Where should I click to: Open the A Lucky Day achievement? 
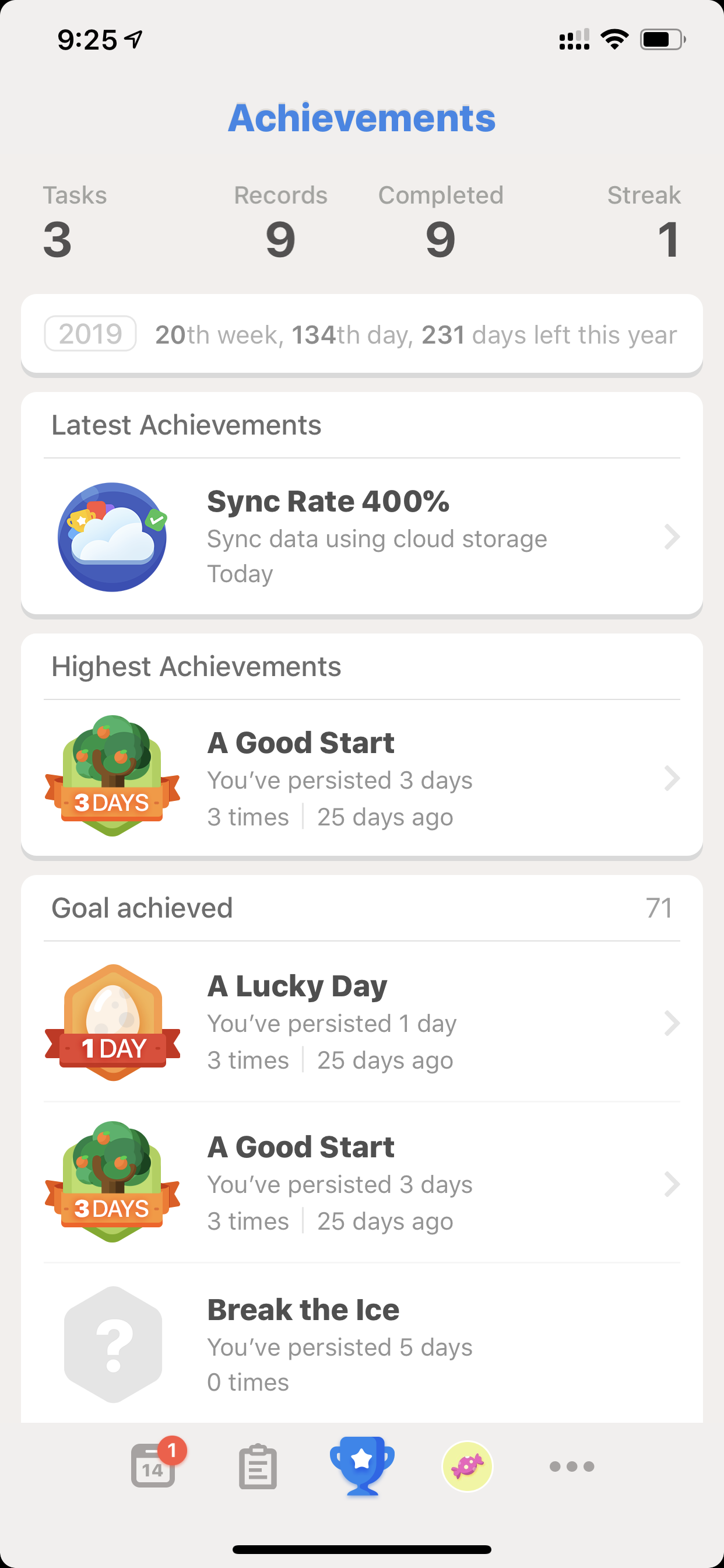362,1022
